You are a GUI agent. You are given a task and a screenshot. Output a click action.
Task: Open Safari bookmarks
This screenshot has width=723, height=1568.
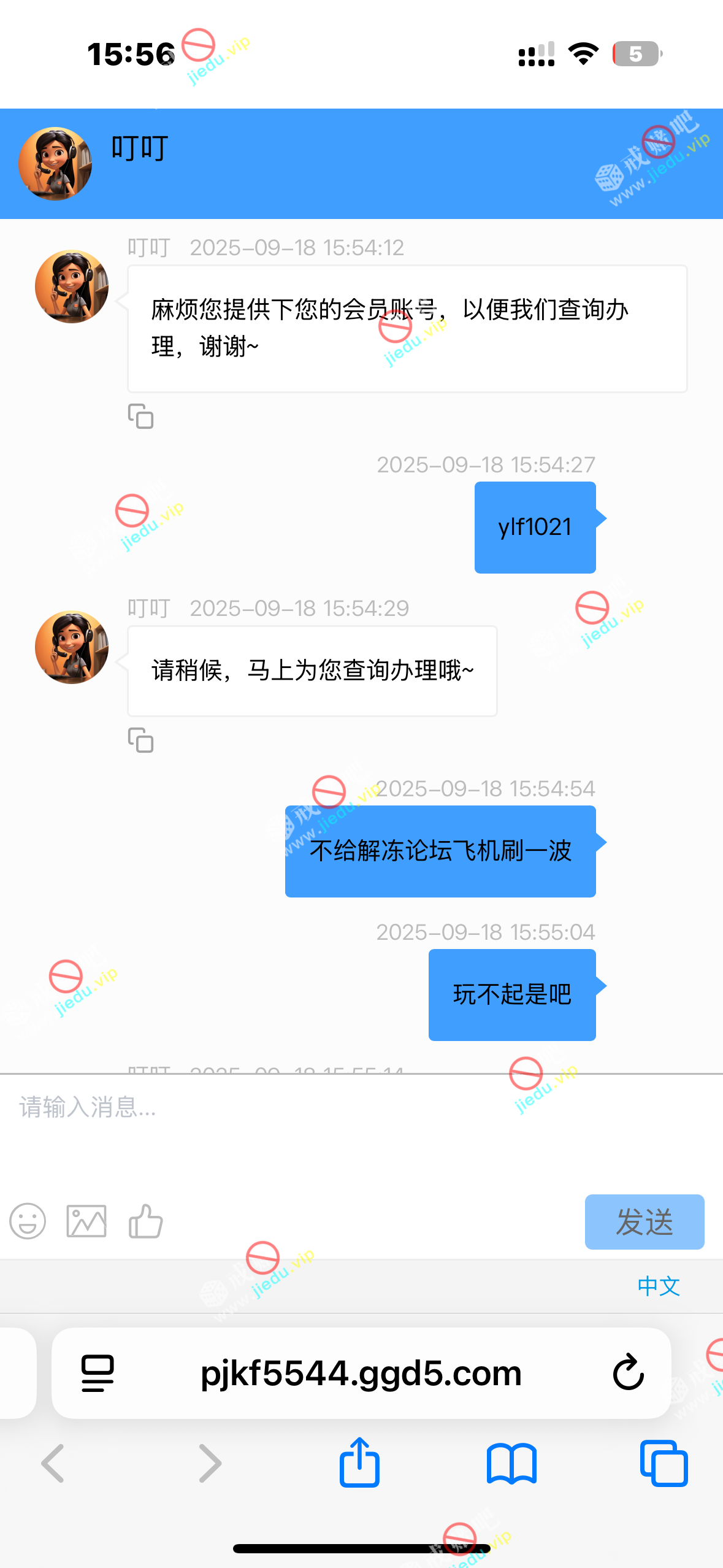click(511, 1463)
